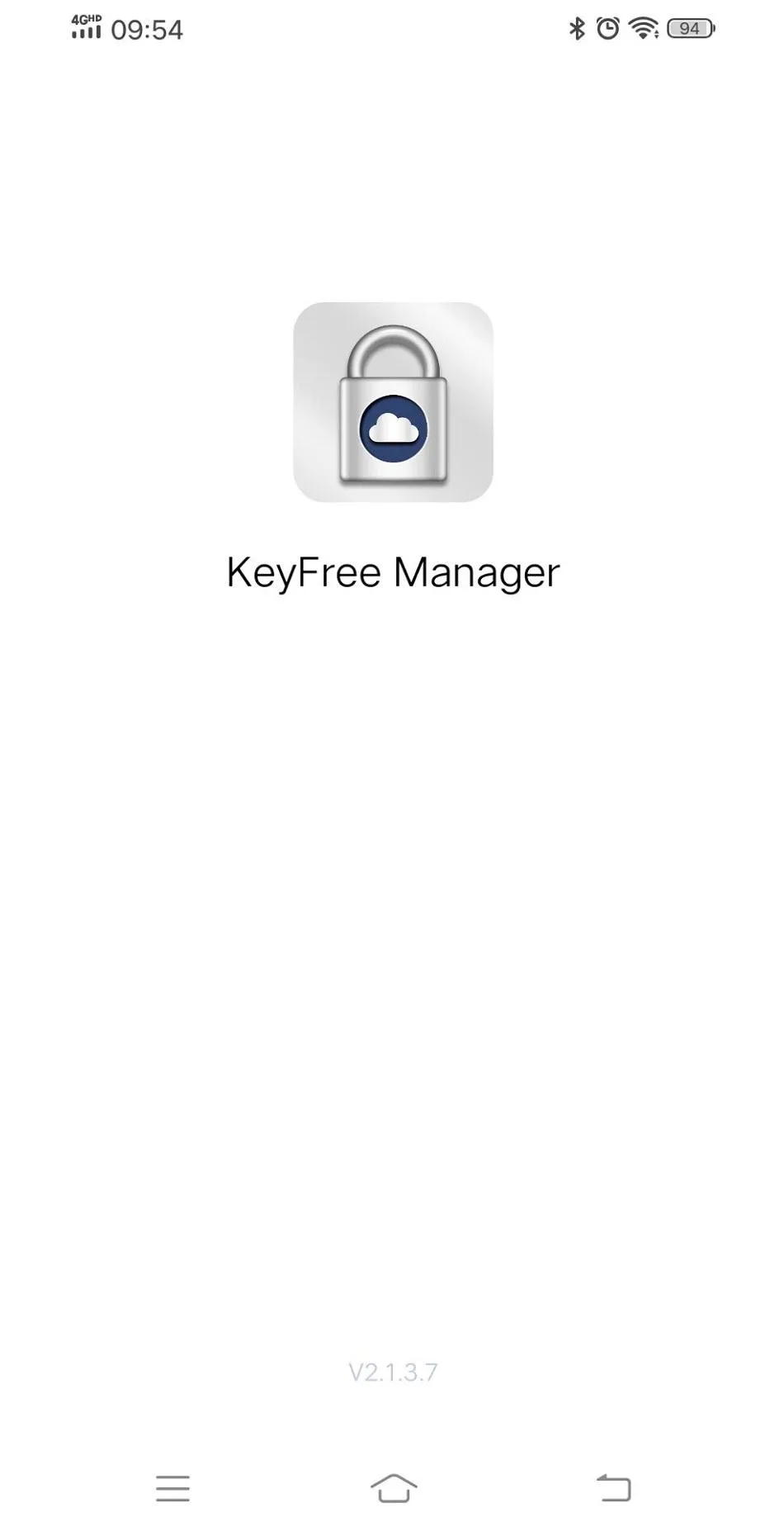Go to the home screen
This screenshot has height=1531, width=784.
coord(394,1488)
